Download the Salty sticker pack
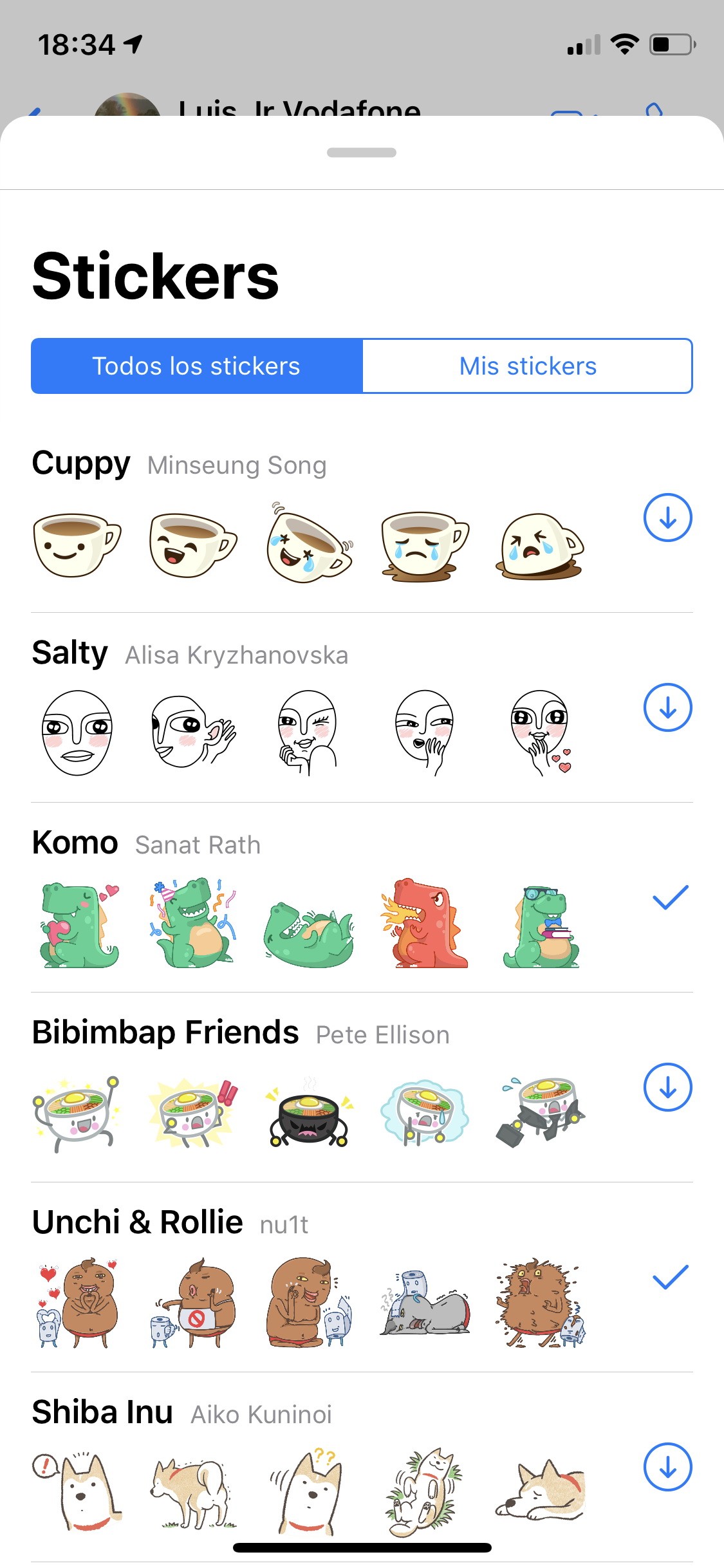This screenshot has width=724, height=1568. 667,707
